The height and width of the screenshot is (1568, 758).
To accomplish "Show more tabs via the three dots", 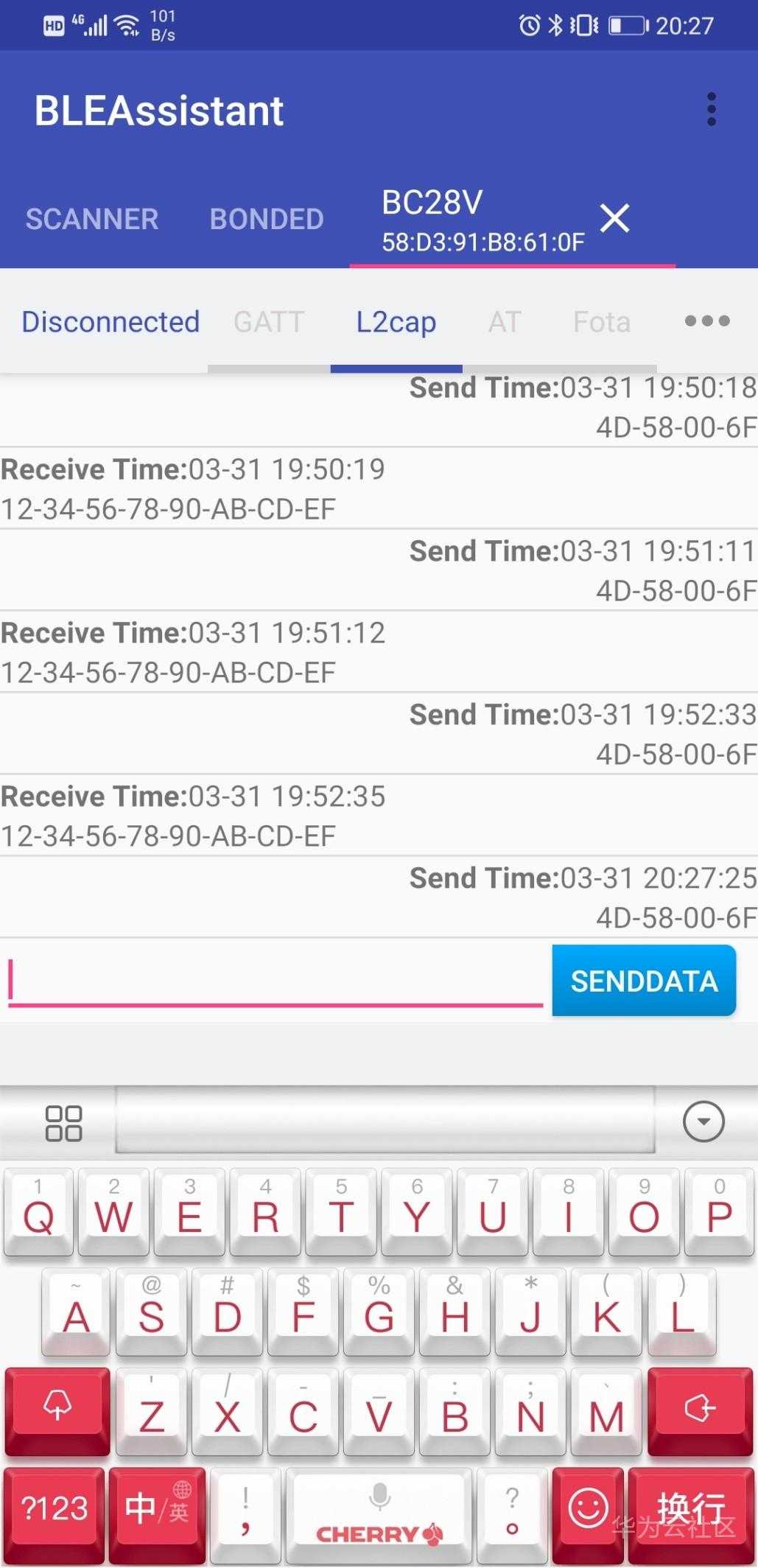I will point(707,321).
